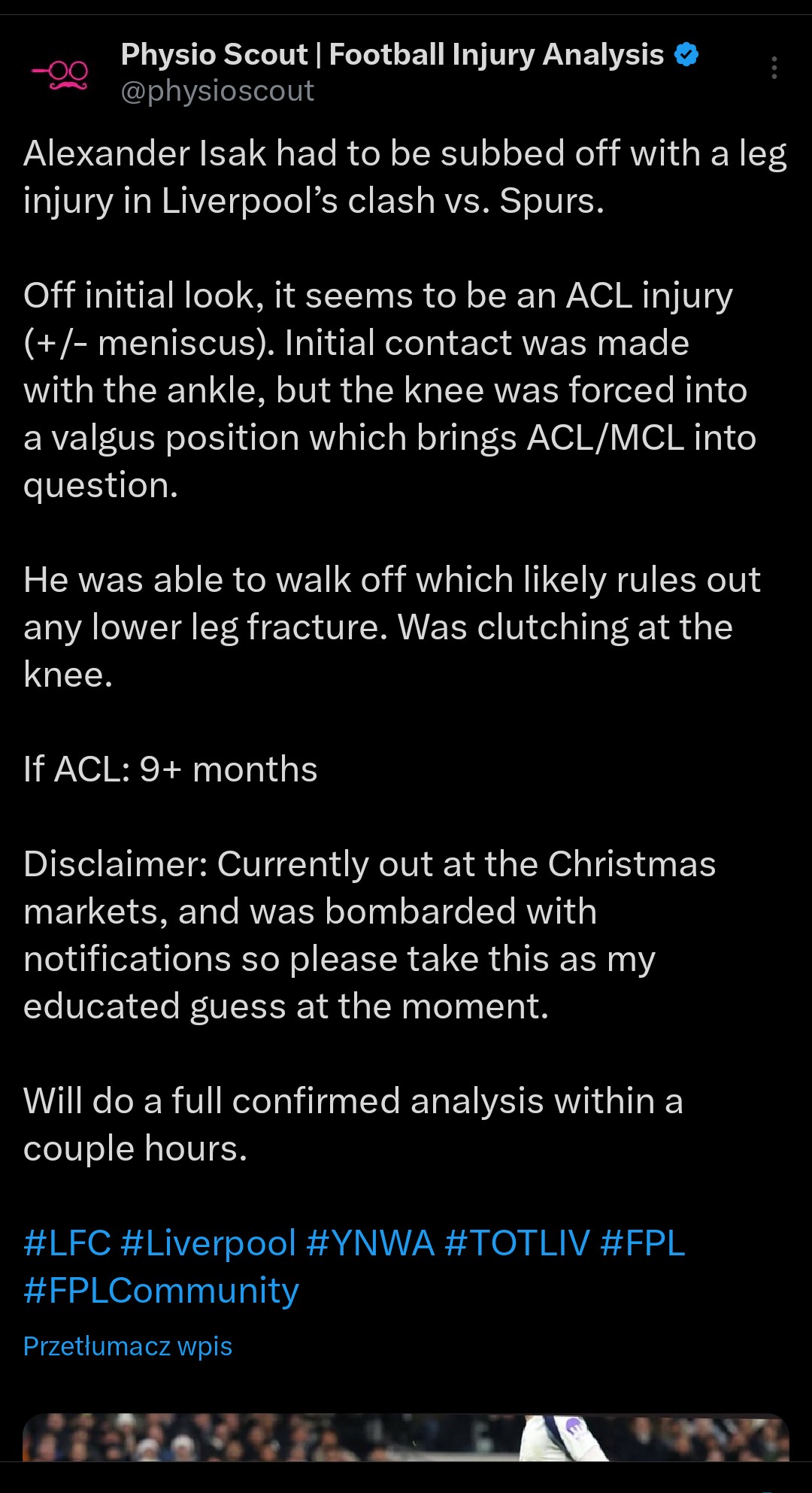Open Physio Scout's profile avatar
The width and height of the screenshot is (812, 1493).
click(x=60, y=74)
